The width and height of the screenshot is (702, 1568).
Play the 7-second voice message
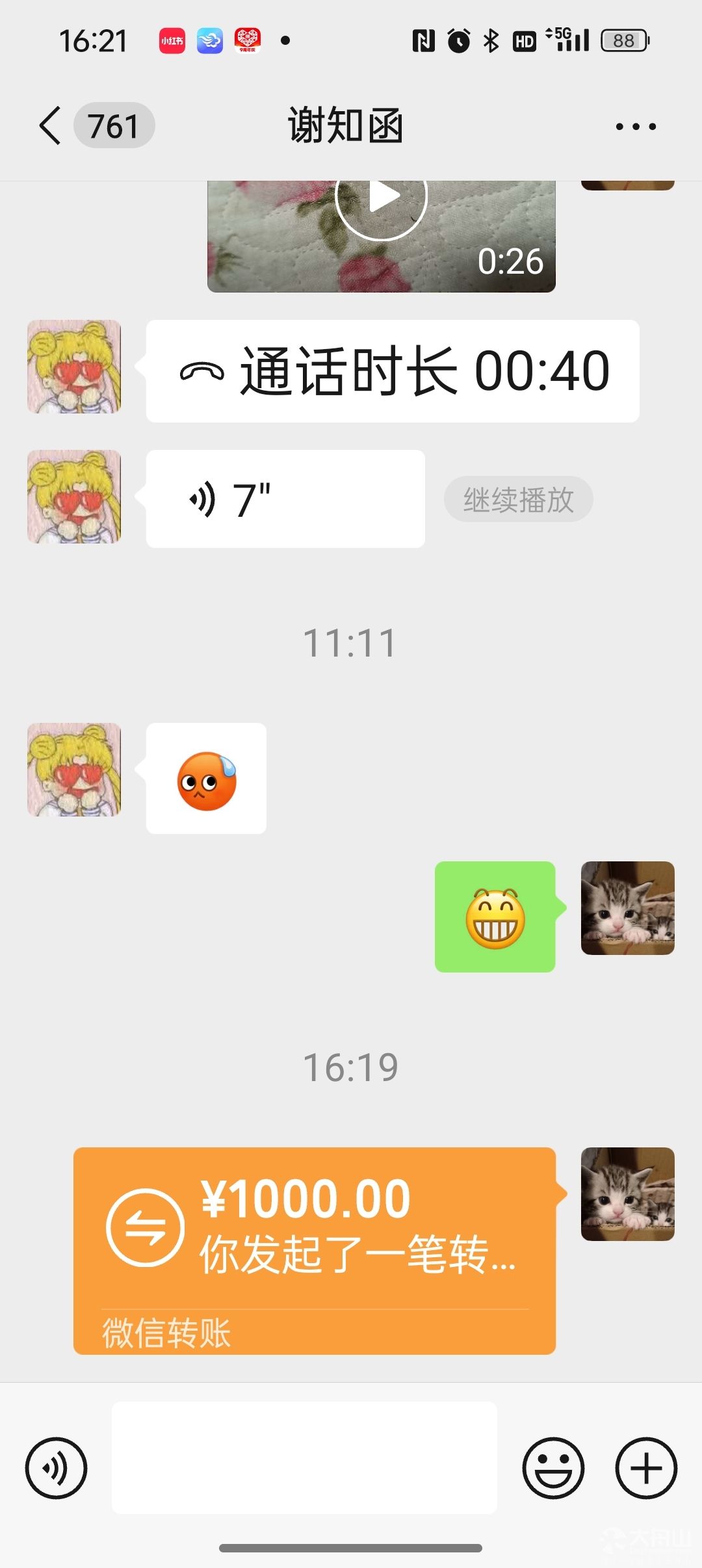285,499
